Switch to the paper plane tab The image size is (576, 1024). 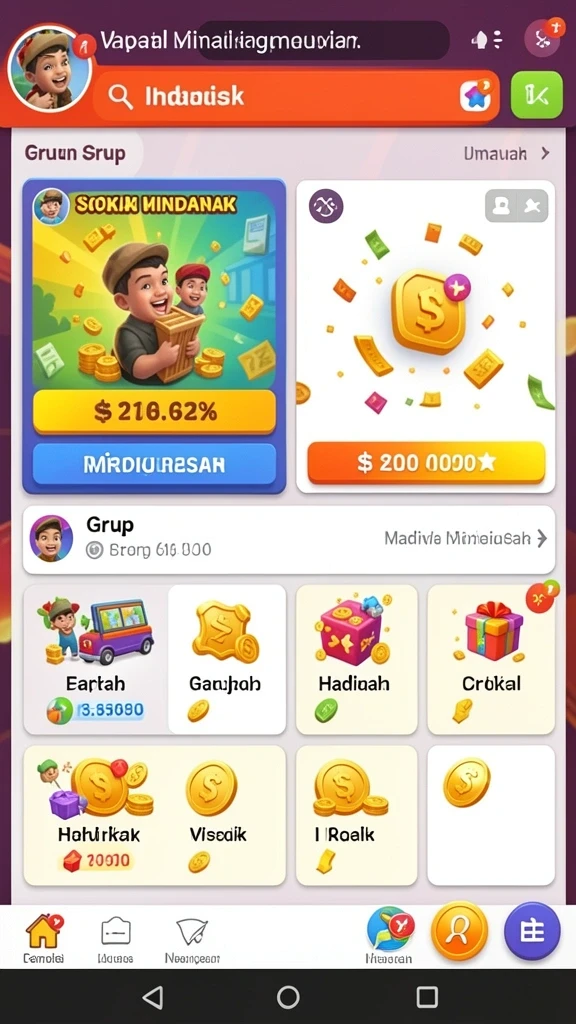pos(192,938)
